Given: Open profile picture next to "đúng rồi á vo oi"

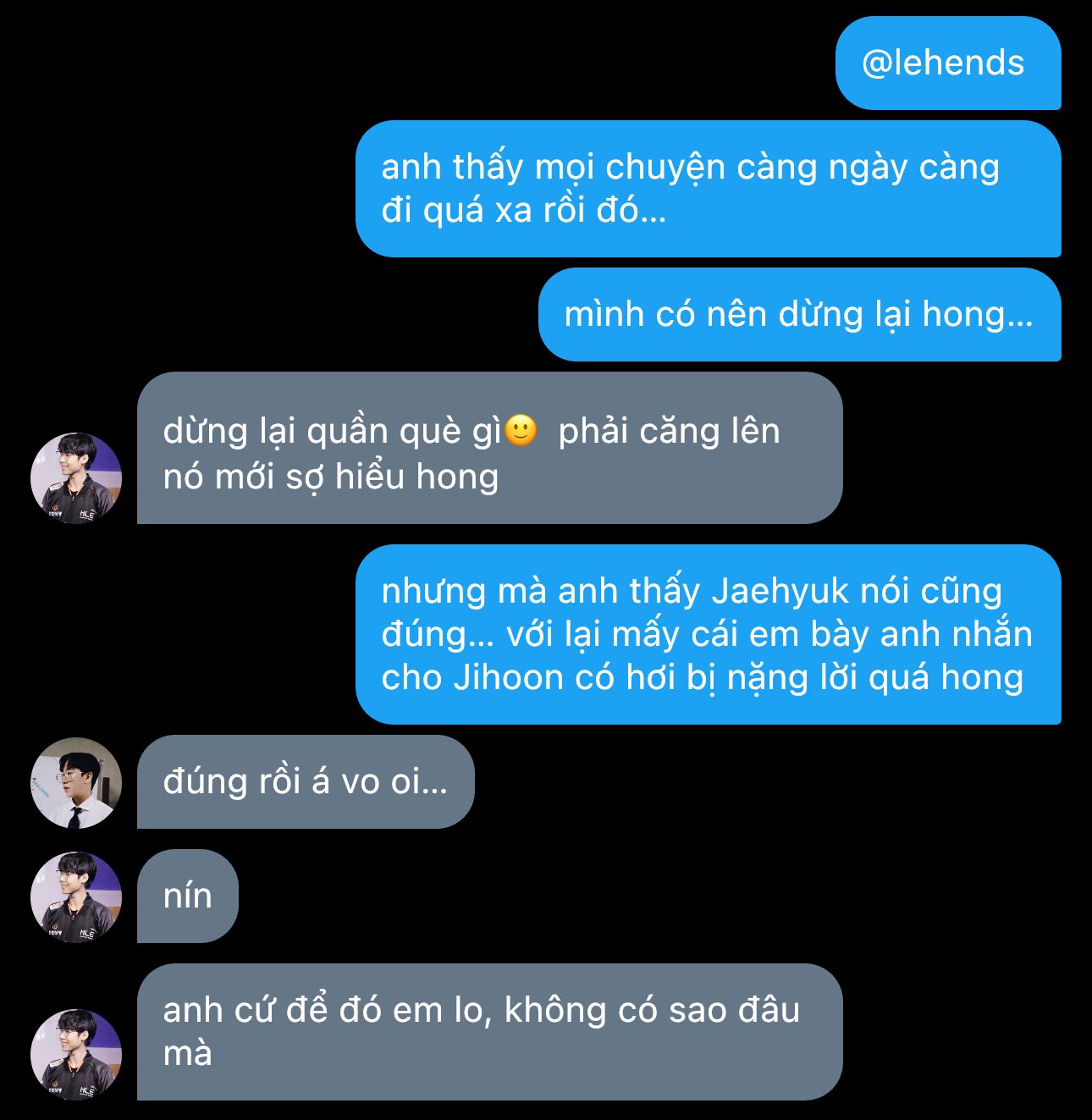Looking at the screenshot, I should (76, 783).
